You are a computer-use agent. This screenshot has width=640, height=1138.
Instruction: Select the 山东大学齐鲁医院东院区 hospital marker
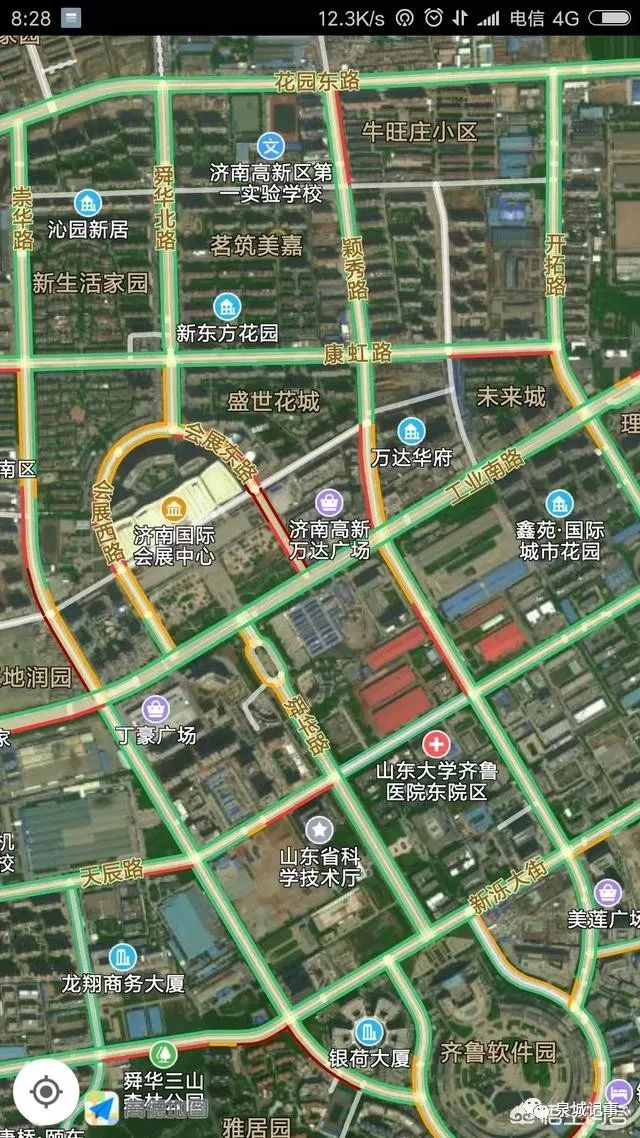pyautogui.click(x=436, y=745)
